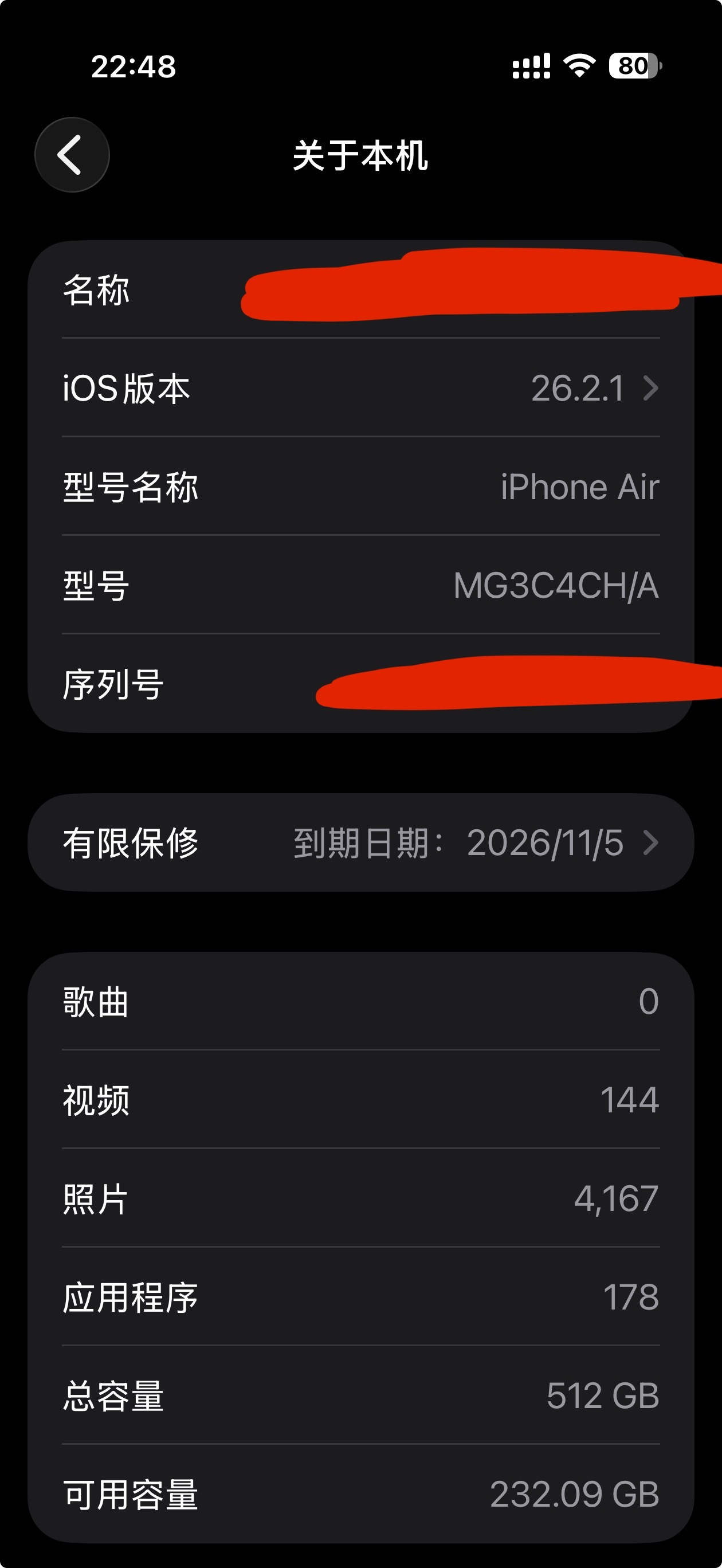View 有限保修 coverage details
The width and height of the screenshot is (722, 1568).
click(360, 843)
